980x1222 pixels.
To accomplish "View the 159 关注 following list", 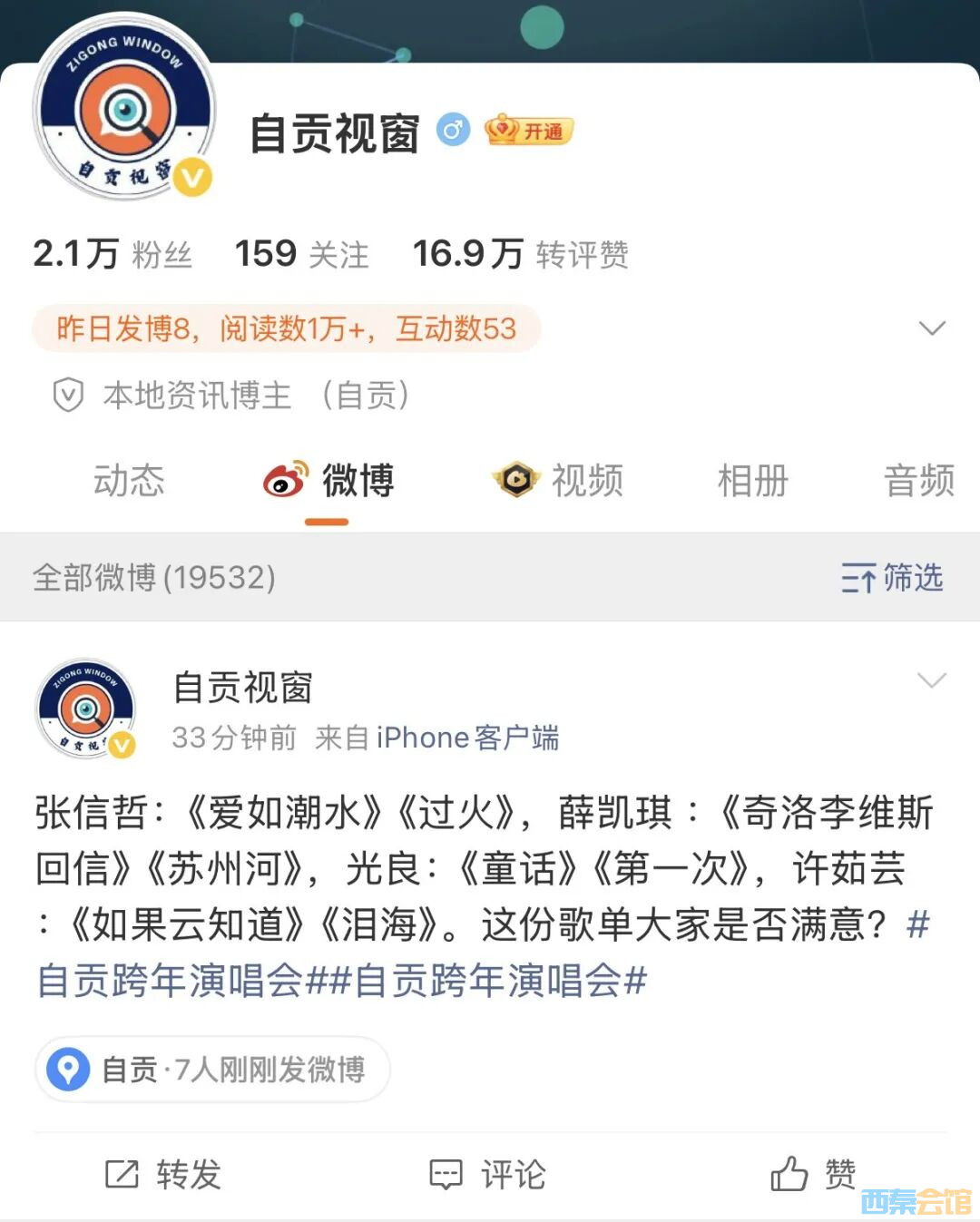I will click(301, 254).
